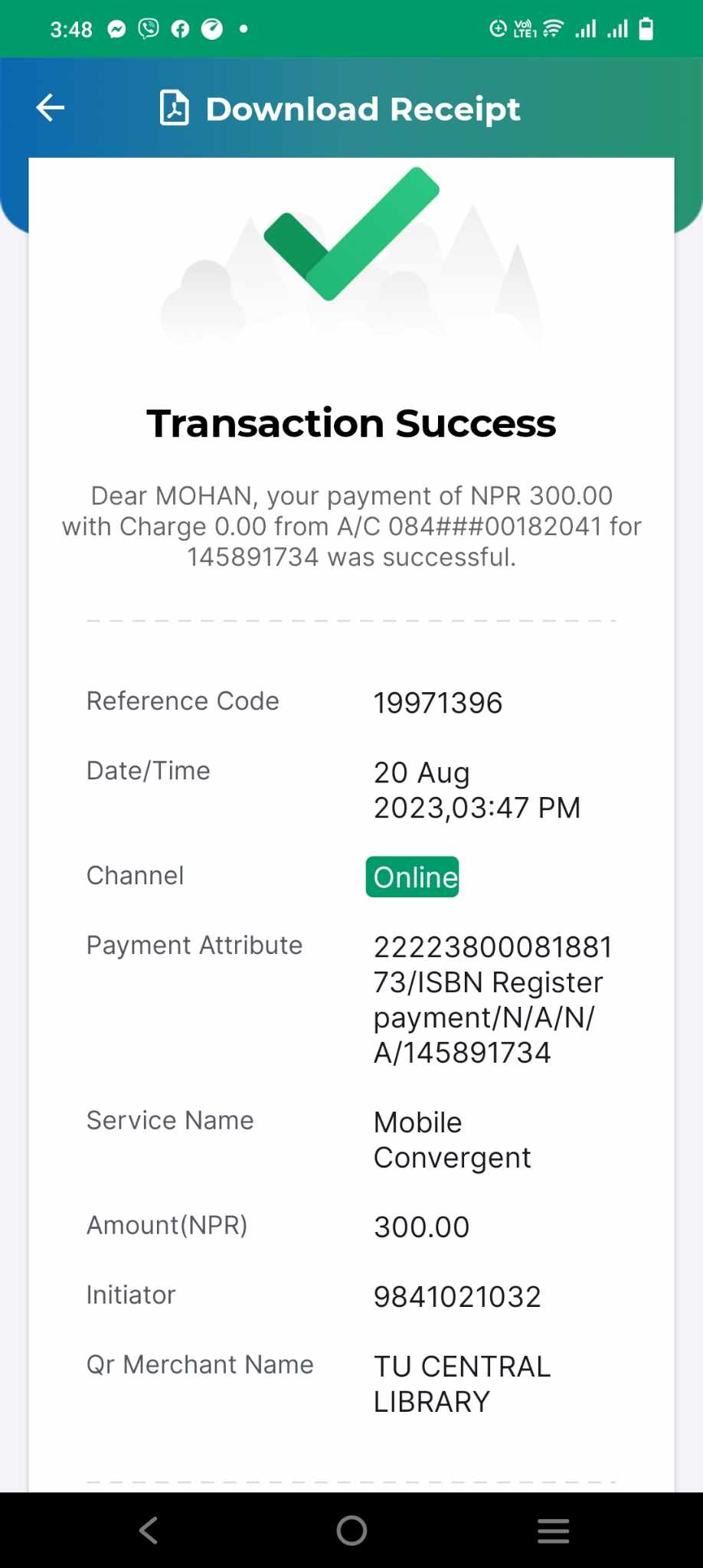
Task: Go to the home screen
Action: click(x=351, y=1530)
